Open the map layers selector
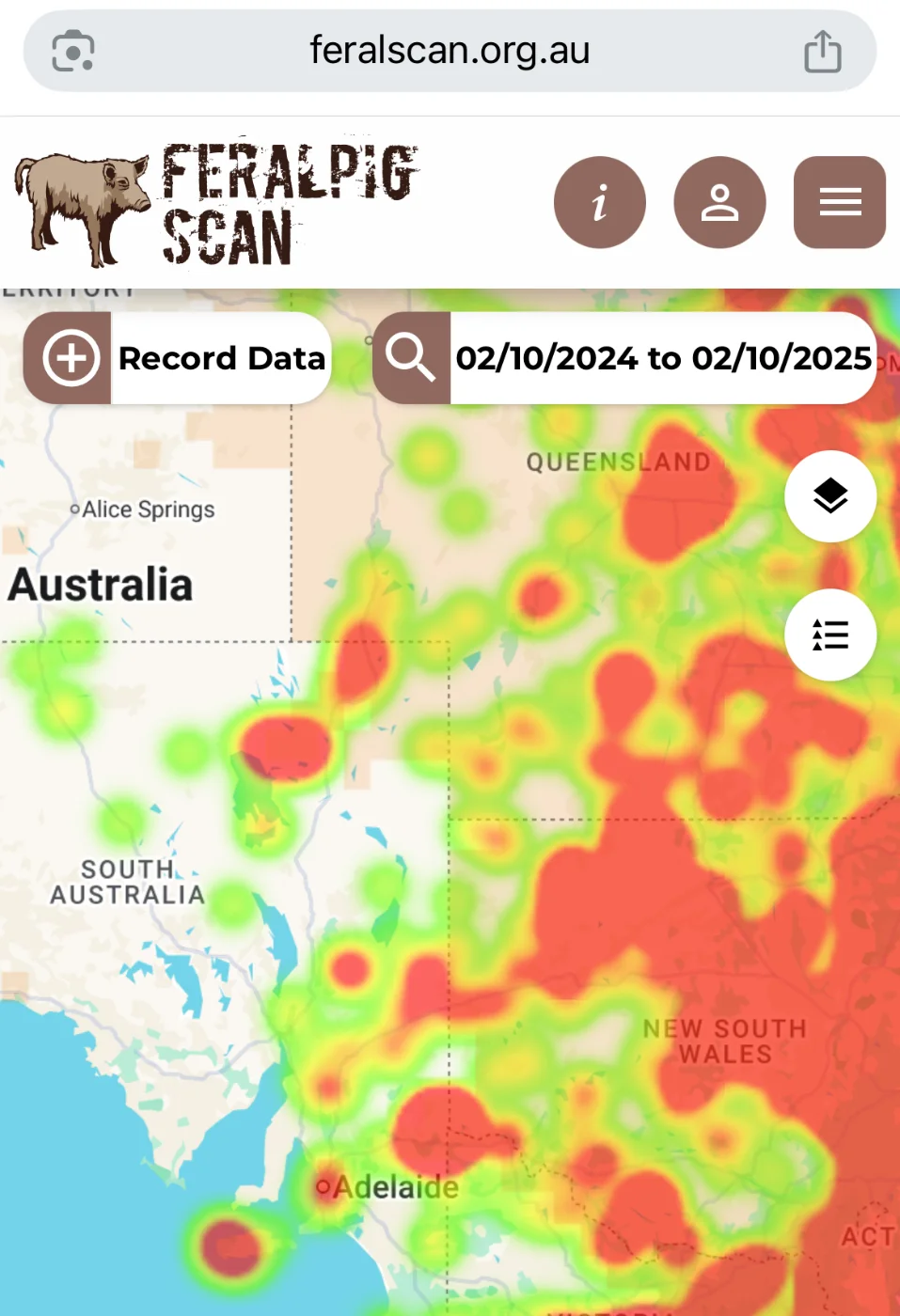Image resolution: width=900 pixels, height=1316 pixels. (830, 496)
